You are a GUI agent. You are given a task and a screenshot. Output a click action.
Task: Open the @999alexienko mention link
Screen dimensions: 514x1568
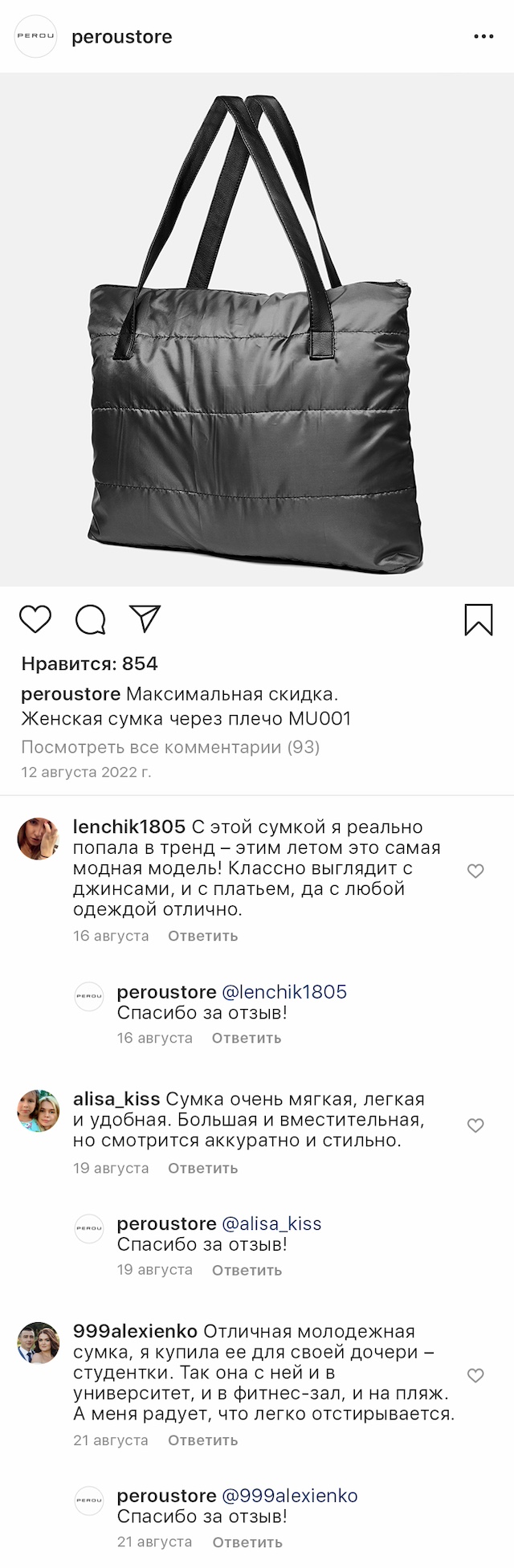click(x=289, y=1496)
